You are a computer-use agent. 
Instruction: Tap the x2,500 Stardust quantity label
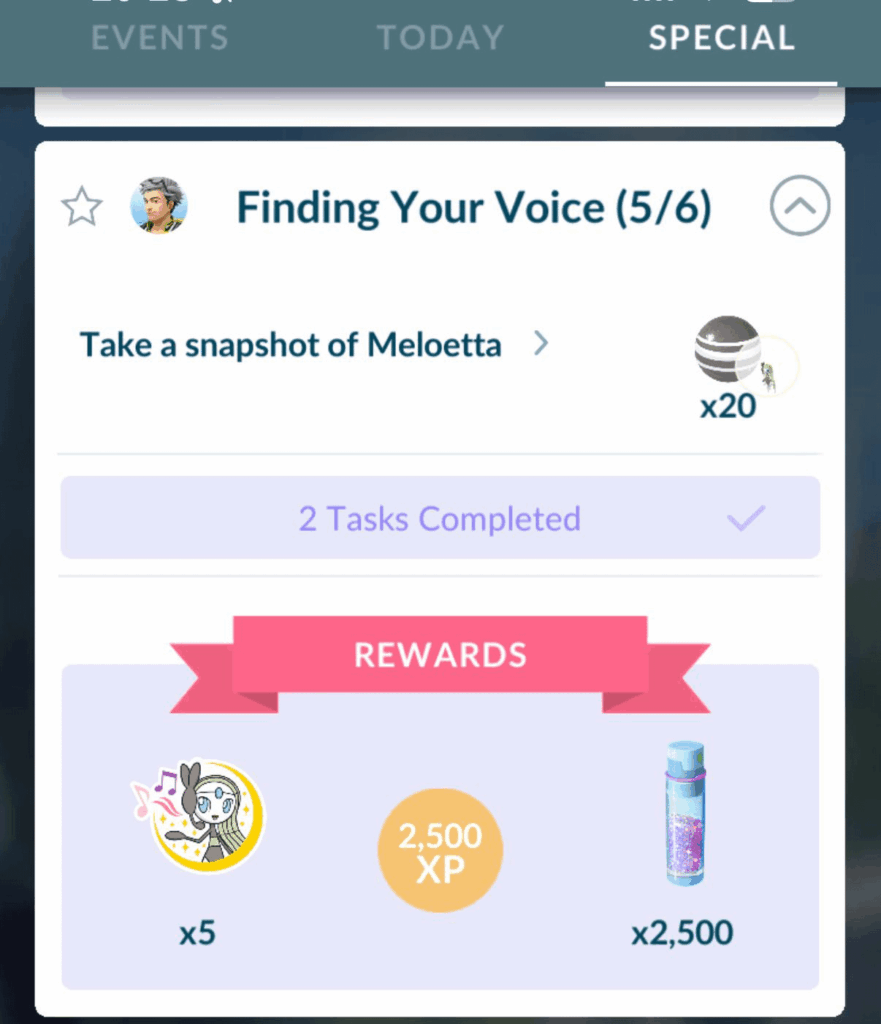click(x=681, y=932)
